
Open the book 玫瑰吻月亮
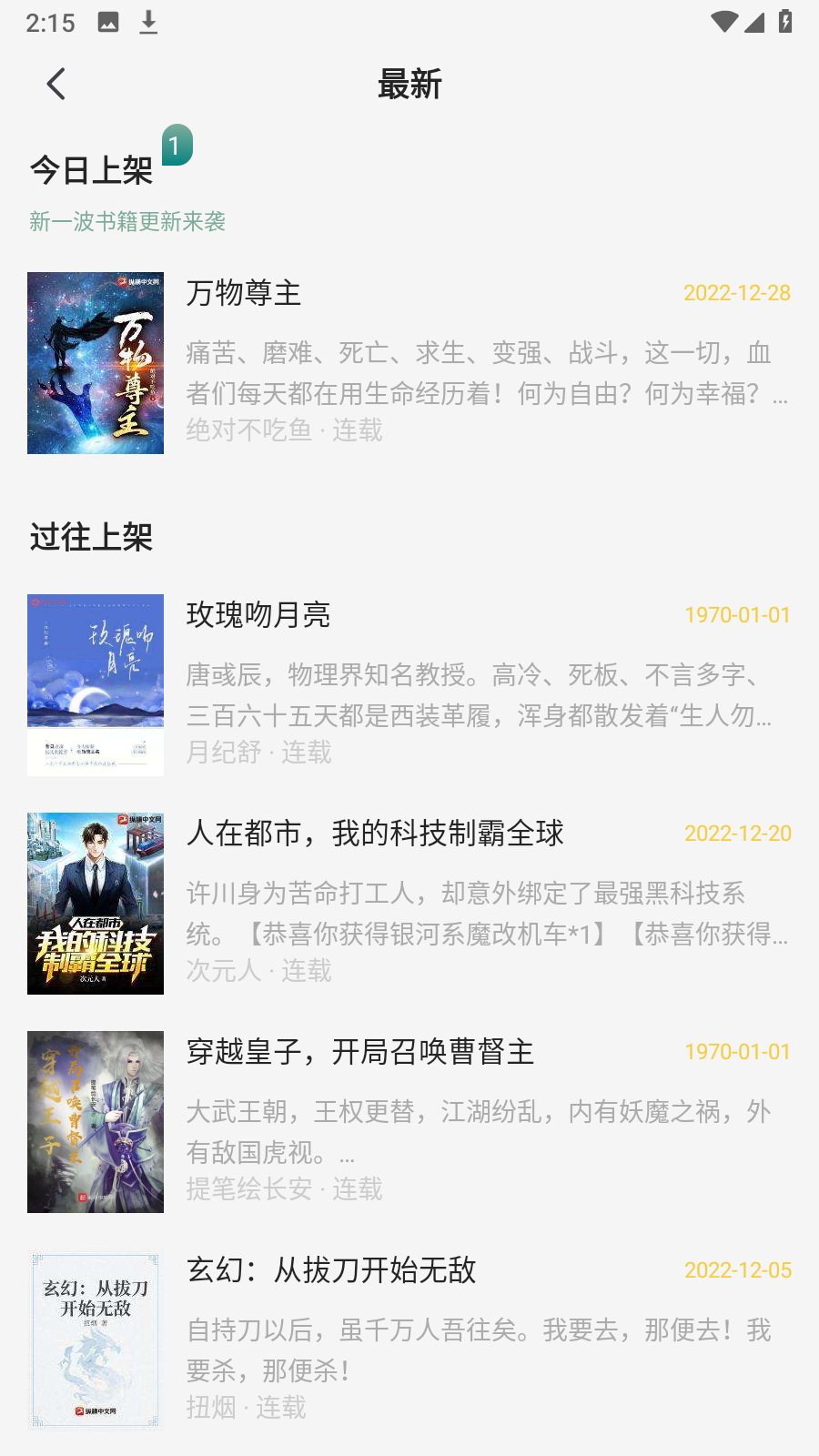click(259, 616)
